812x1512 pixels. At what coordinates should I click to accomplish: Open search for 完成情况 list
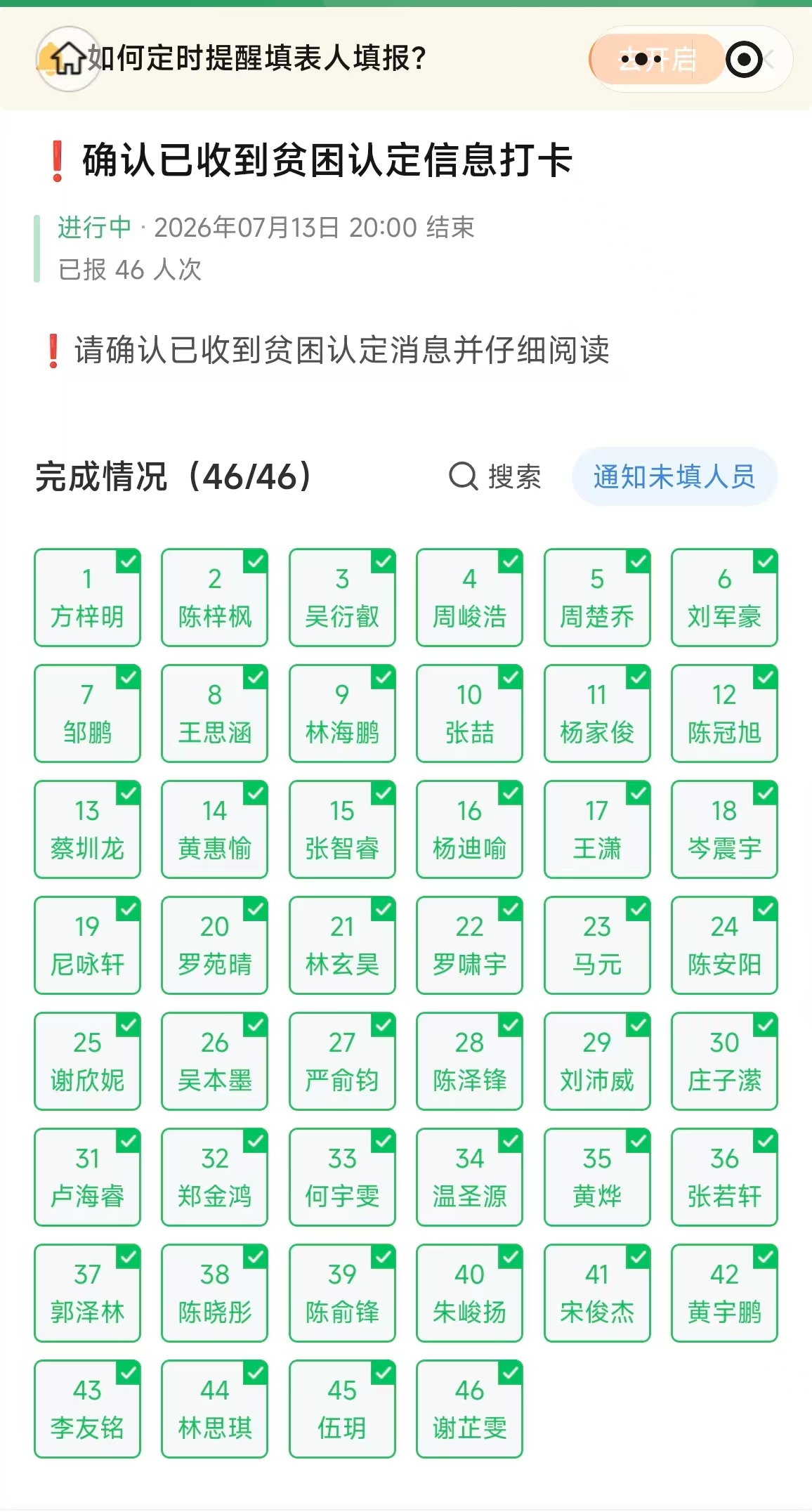495,477
